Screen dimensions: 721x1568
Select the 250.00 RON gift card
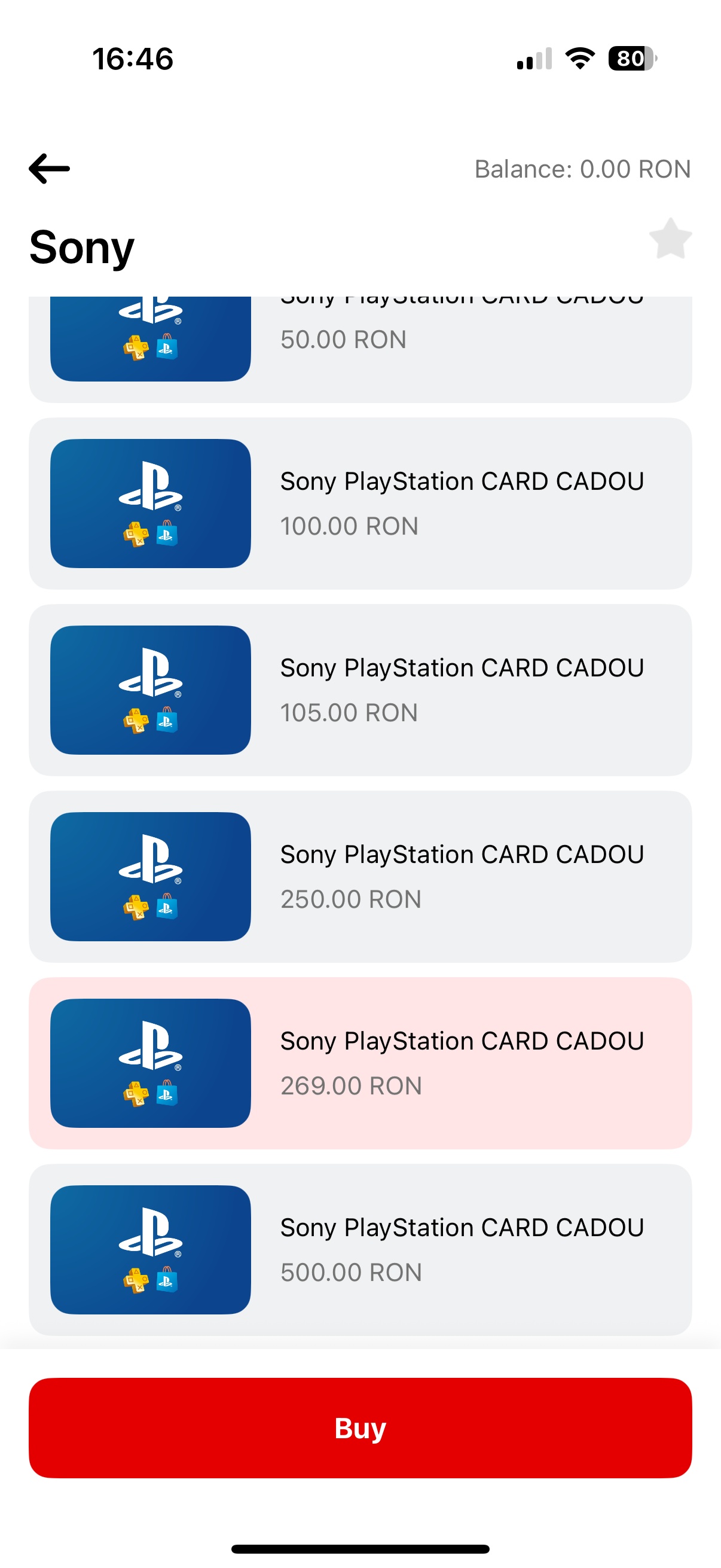coord(360,877)
